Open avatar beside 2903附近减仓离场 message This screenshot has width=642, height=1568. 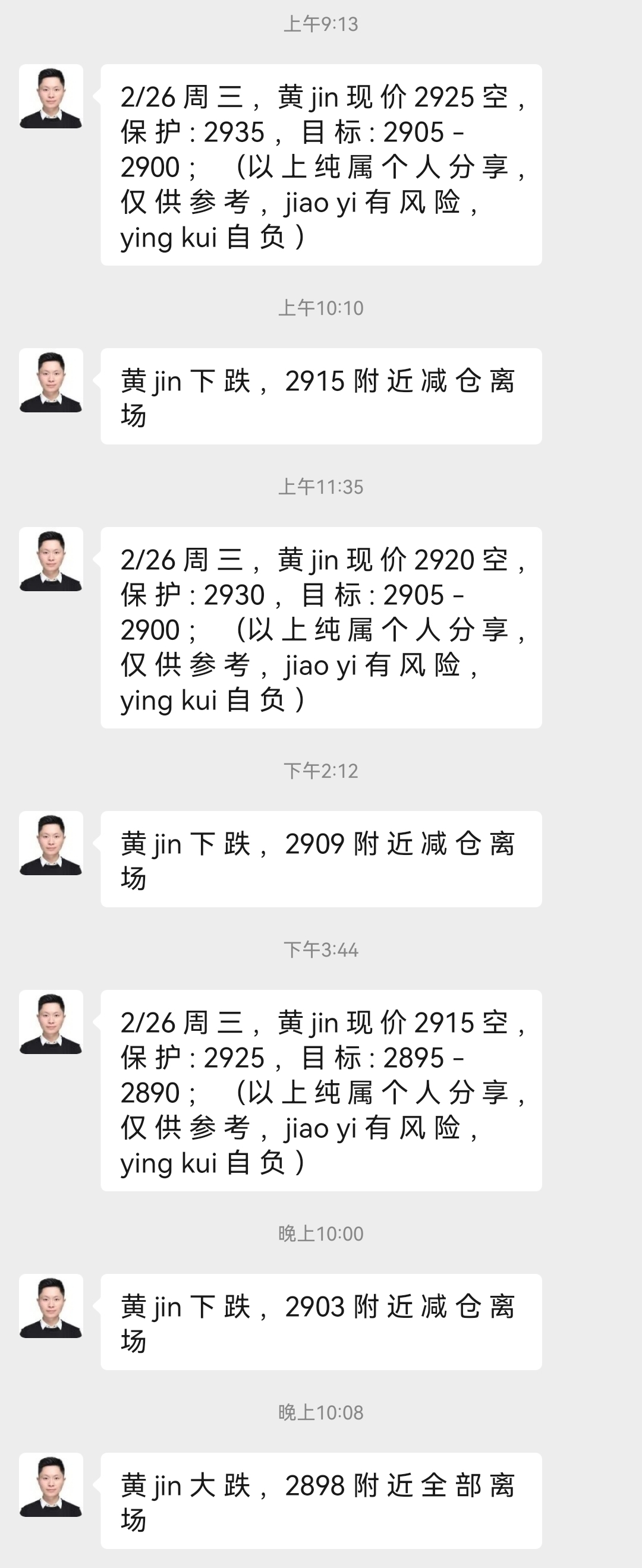tap(51, 1305)
